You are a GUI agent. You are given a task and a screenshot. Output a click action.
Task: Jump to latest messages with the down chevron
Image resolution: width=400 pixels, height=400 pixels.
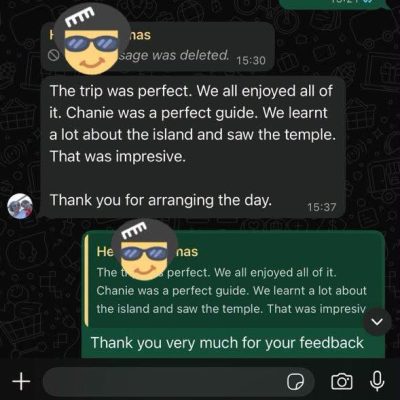[377, 322]
